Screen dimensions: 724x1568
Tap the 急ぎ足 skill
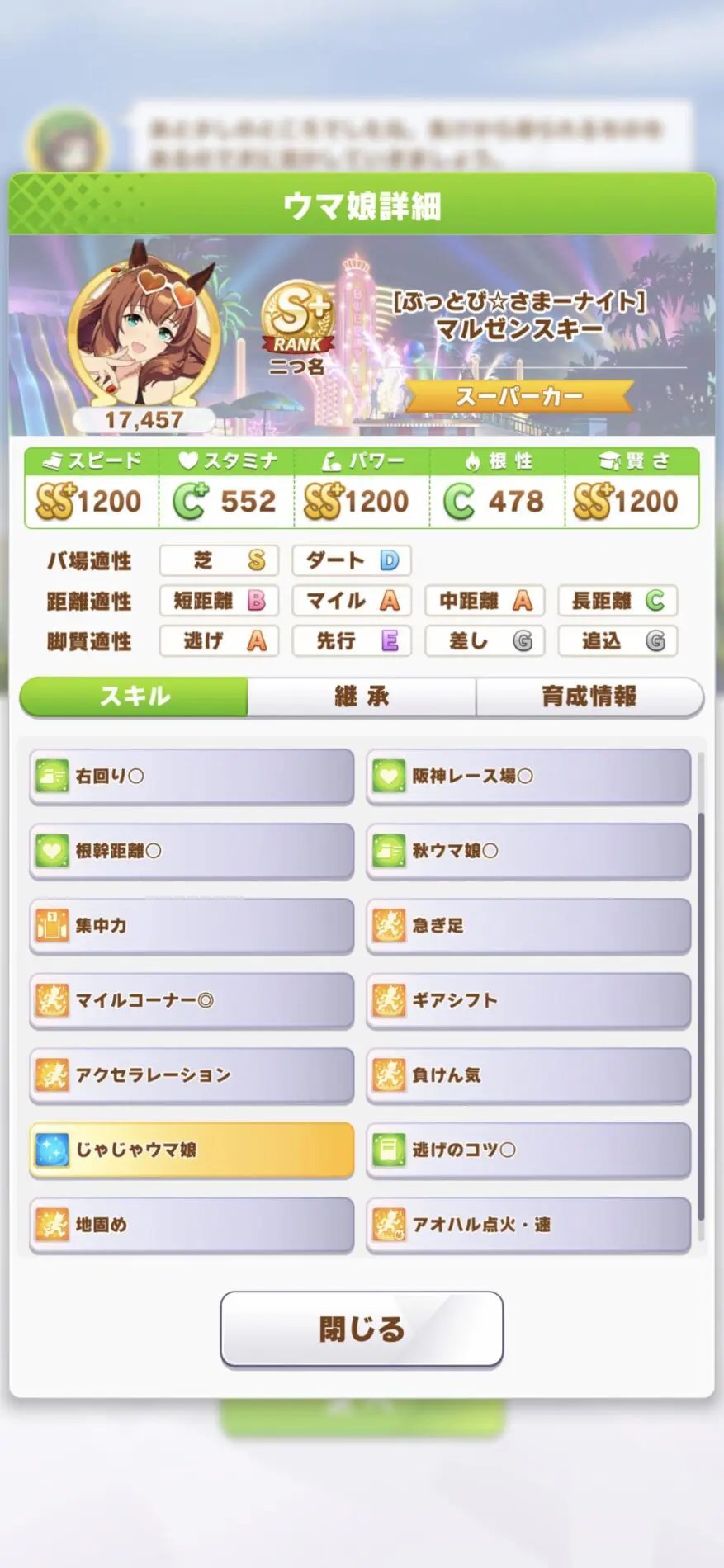528,925
